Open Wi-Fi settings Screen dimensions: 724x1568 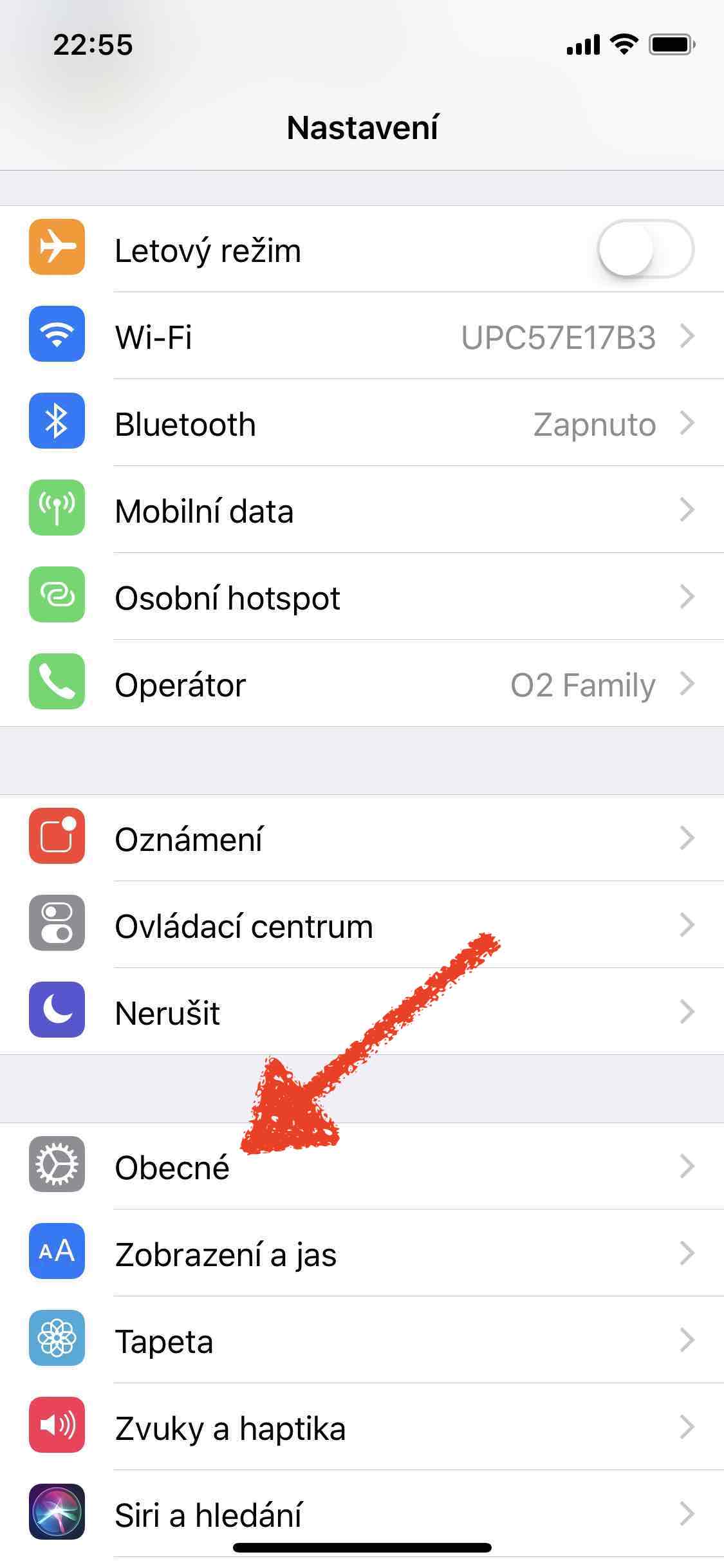[362, 337]
